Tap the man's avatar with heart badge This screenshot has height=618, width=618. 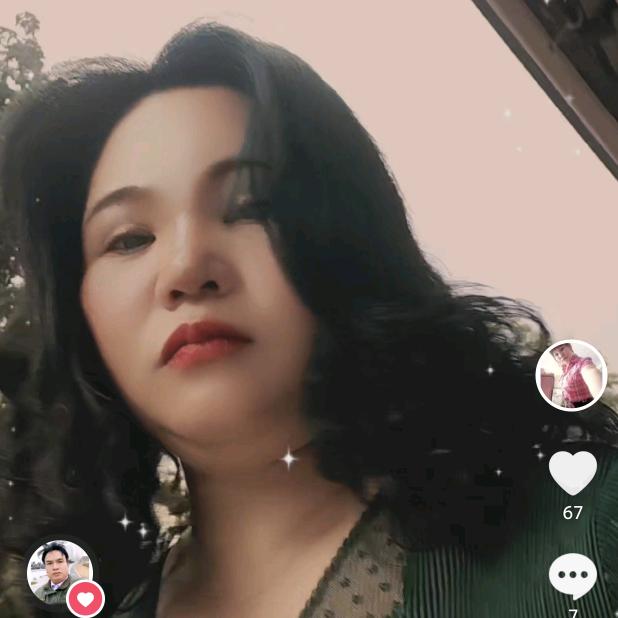[x=60, y=573]
